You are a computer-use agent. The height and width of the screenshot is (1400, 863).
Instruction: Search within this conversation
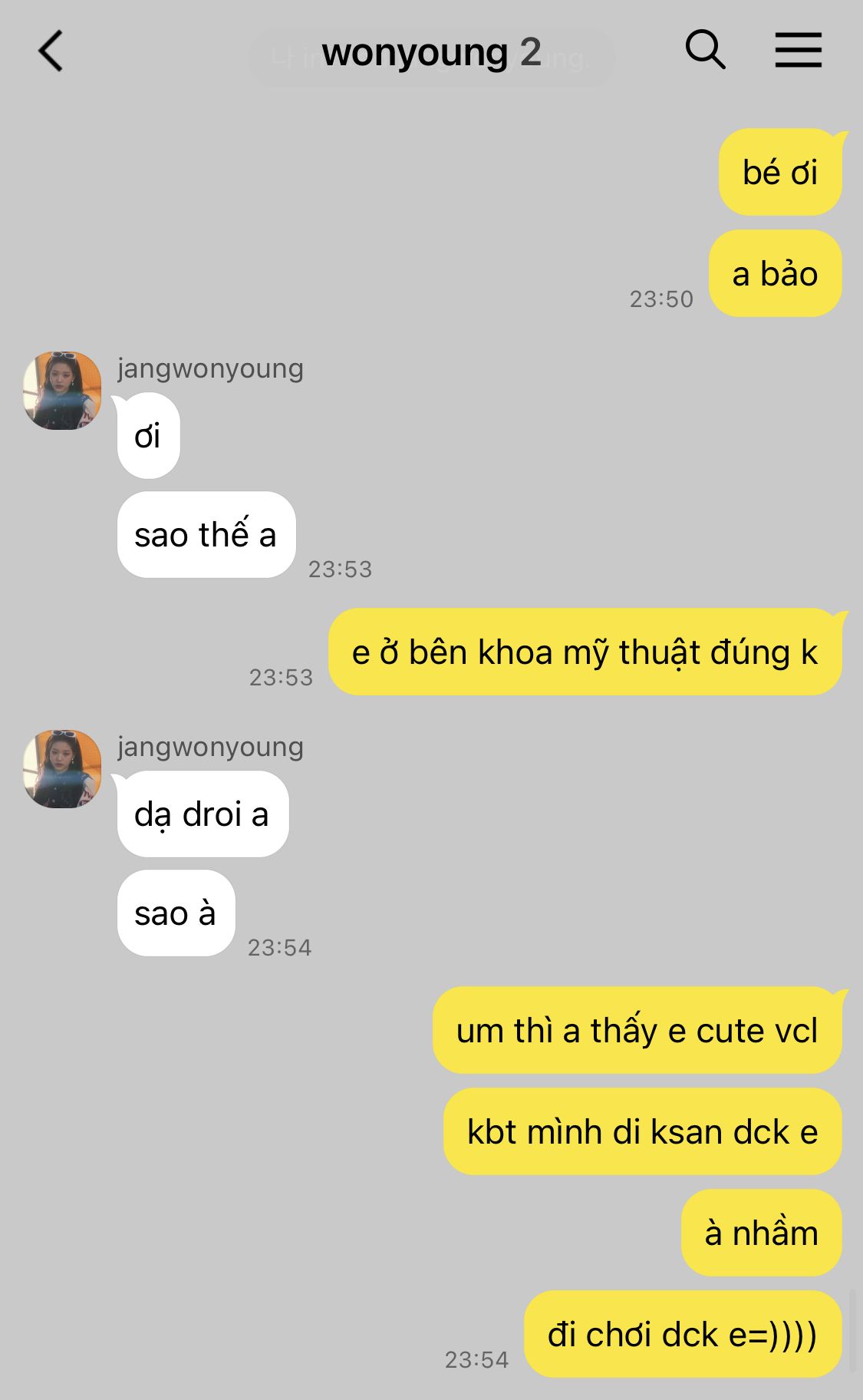pyautogui.click(x=704, y=51)
